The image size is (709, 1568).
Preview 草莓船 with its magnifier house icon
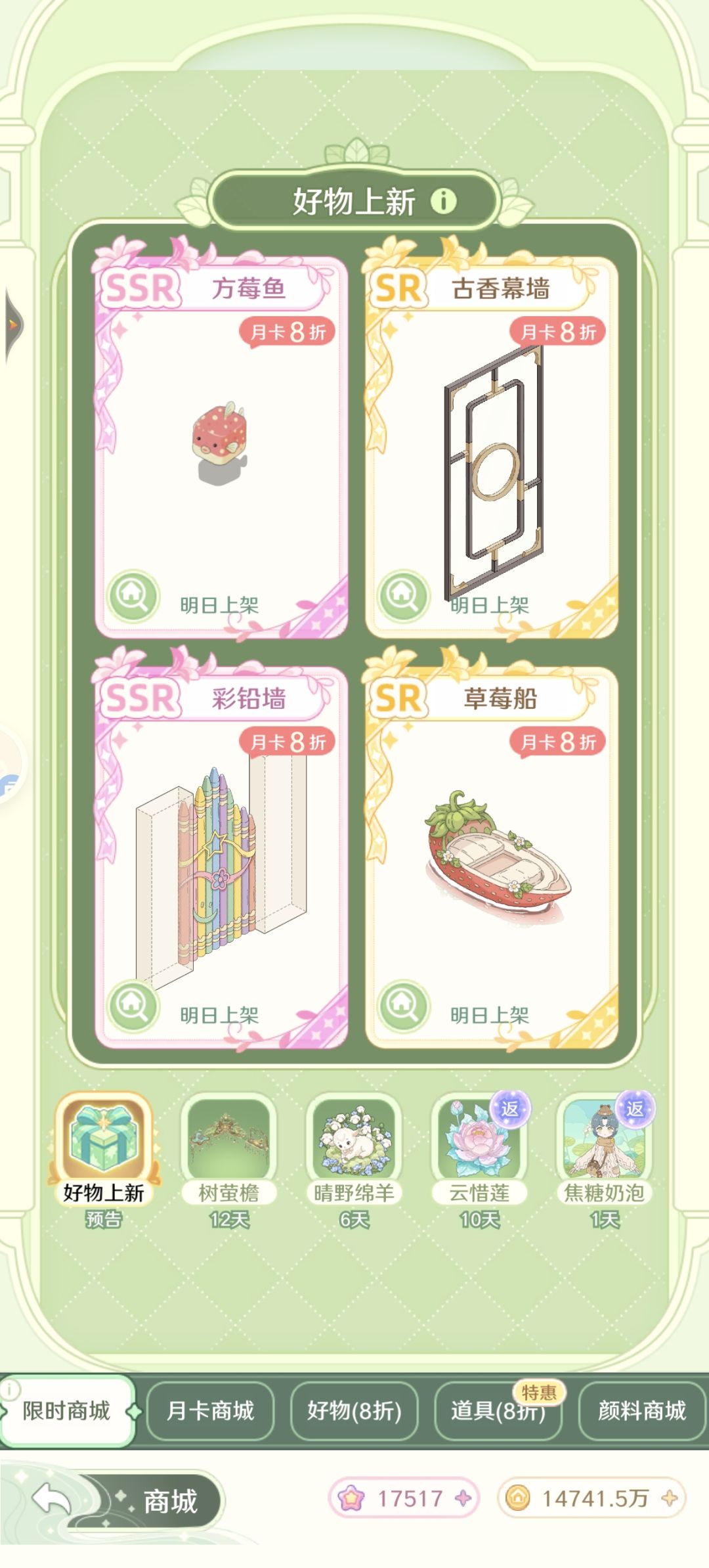(403, 1006)
